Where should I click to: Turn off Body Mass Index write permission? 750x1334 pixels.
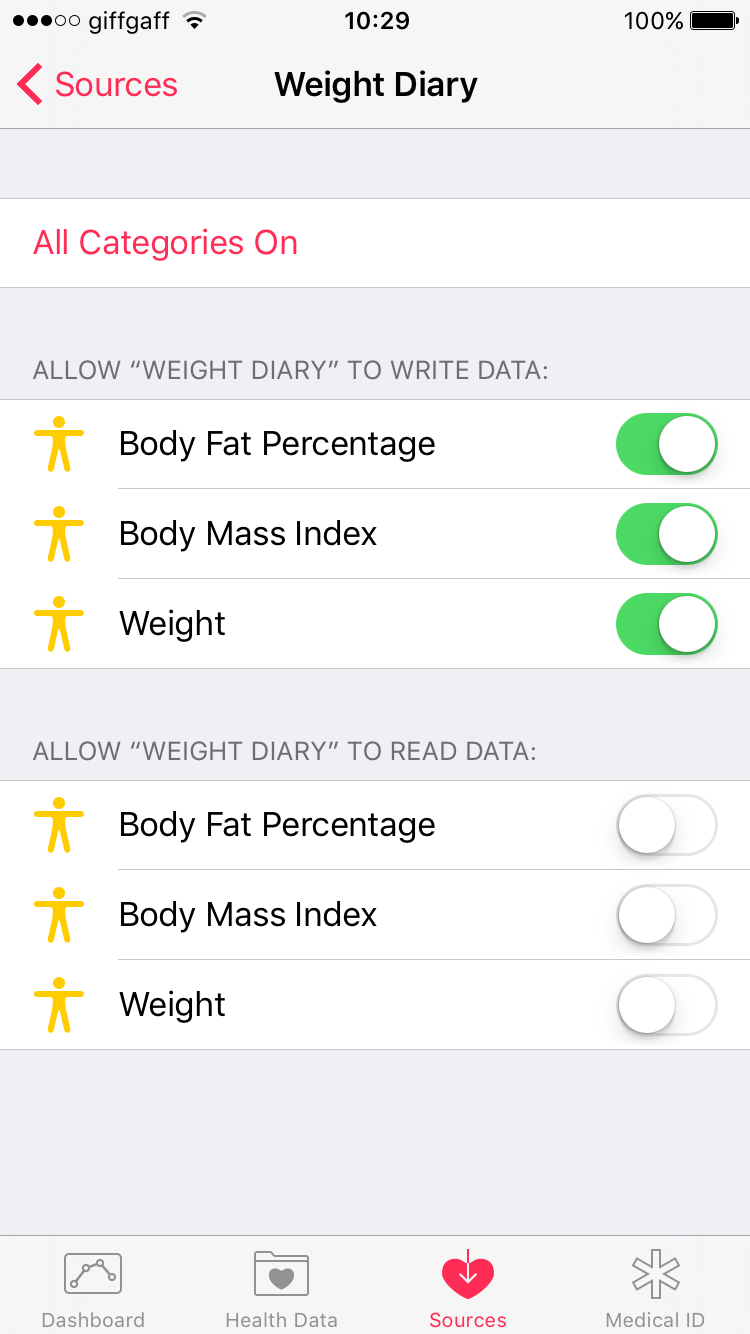[666, 534]
